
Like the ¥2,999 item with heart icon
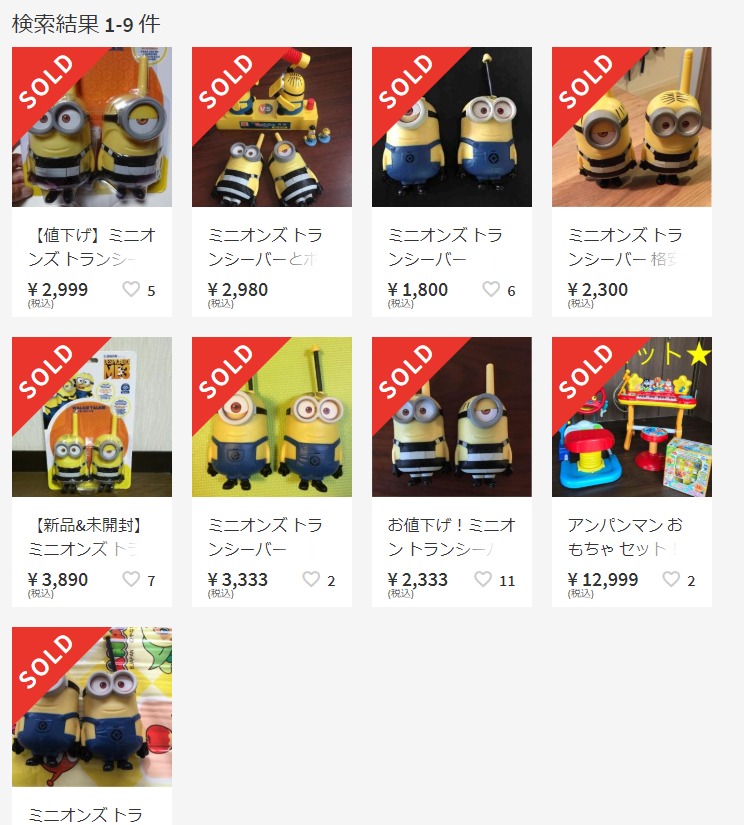coord(131,290)
